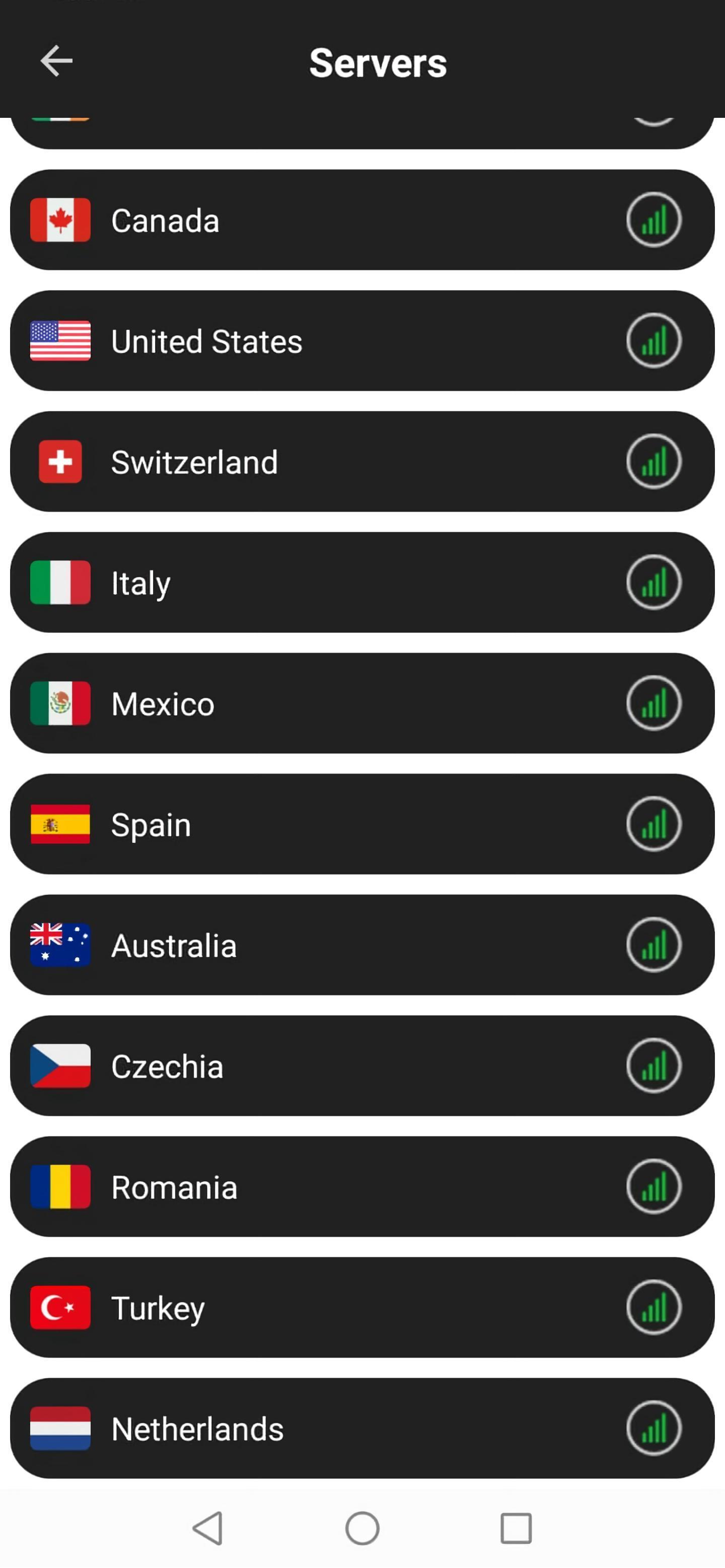
Task: Connect to the United States server
Action: 362,341
